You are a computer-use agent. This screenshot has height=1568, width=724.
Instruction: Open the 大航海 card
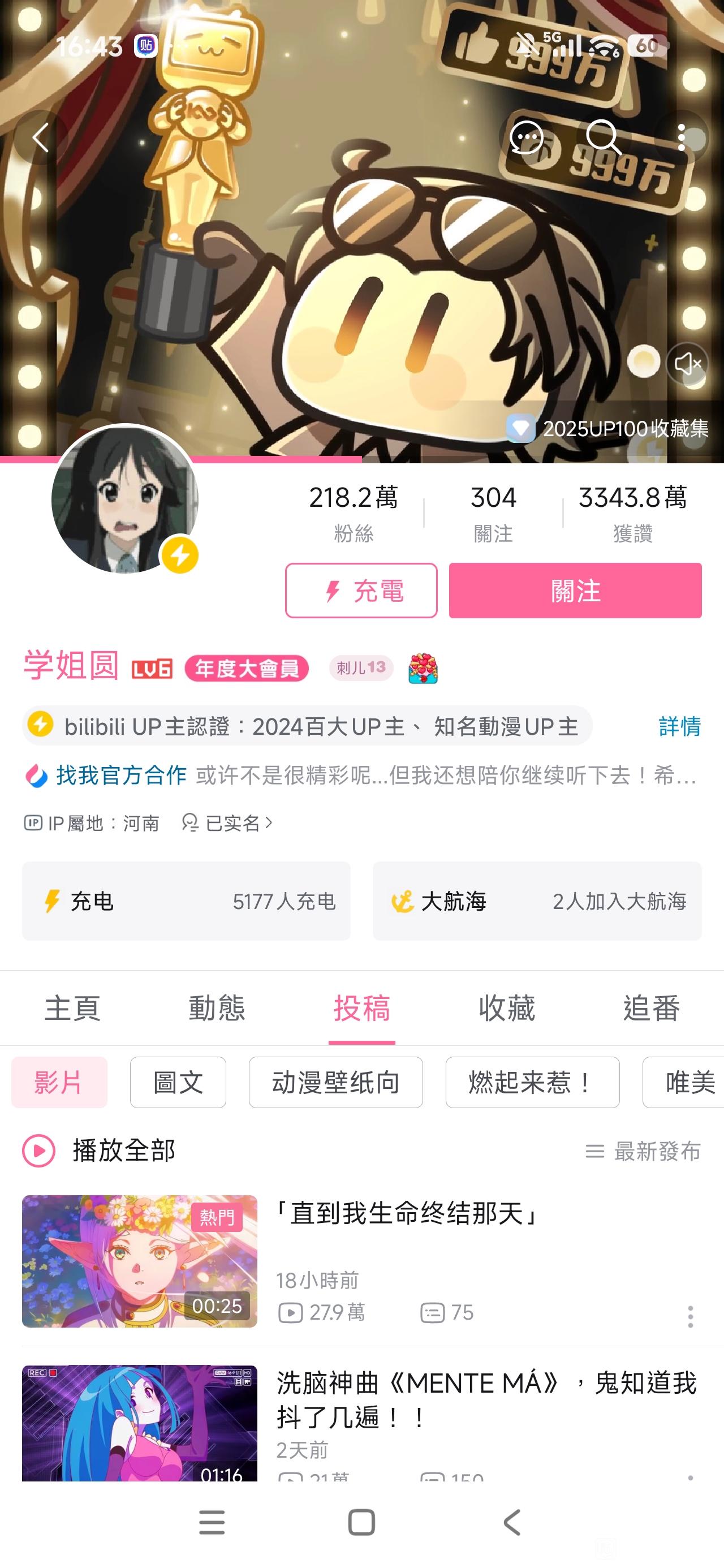pyautogui.click(x=536, y=901)
